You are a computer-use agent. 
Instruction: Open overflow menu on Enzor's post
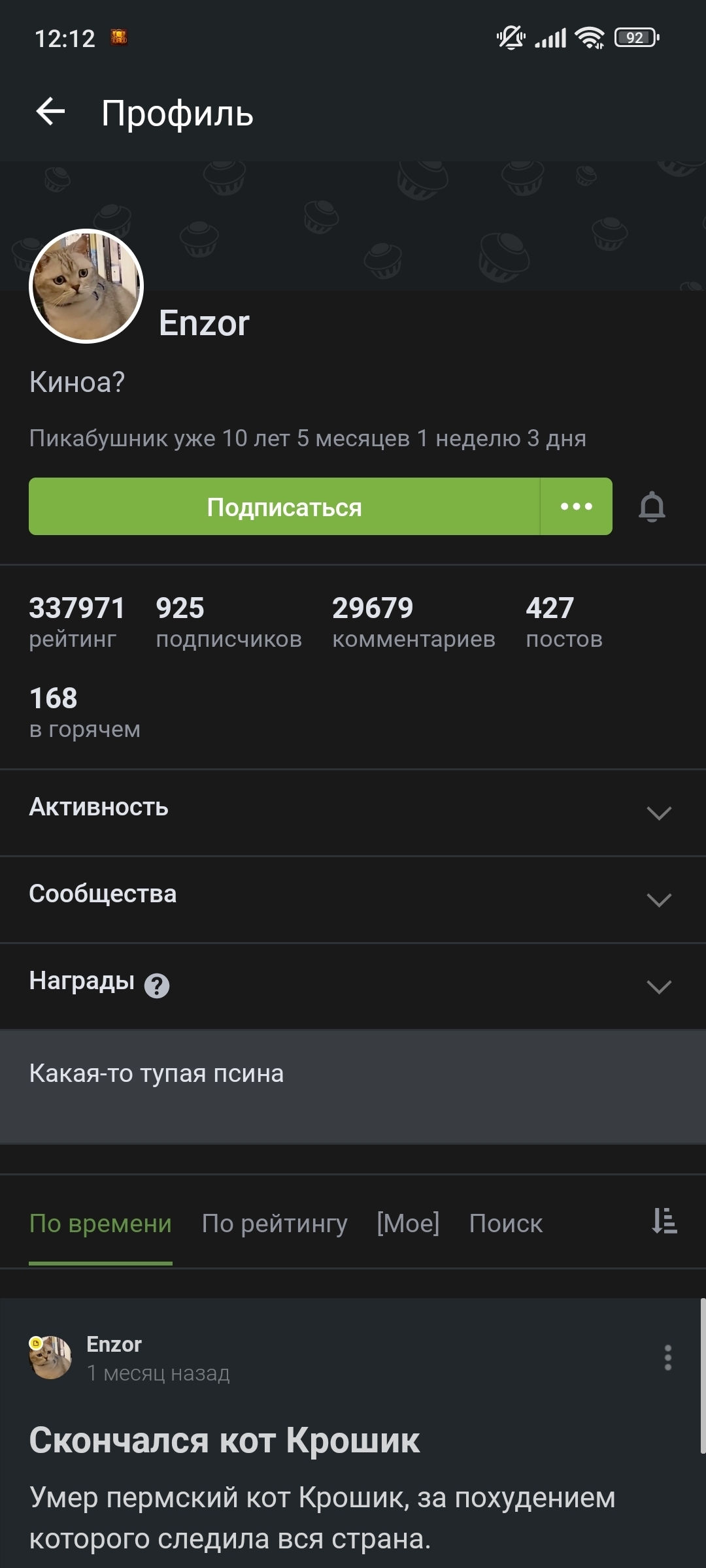[667, 1358]
